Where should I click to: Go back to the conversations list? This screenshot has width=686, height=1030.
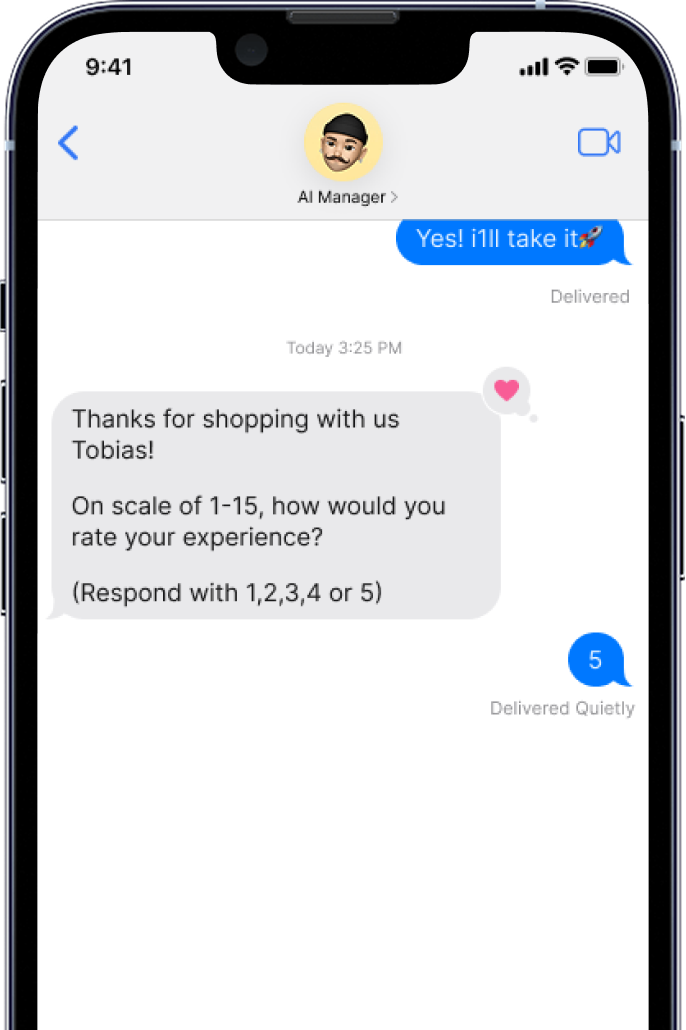[x=68, y=143]
